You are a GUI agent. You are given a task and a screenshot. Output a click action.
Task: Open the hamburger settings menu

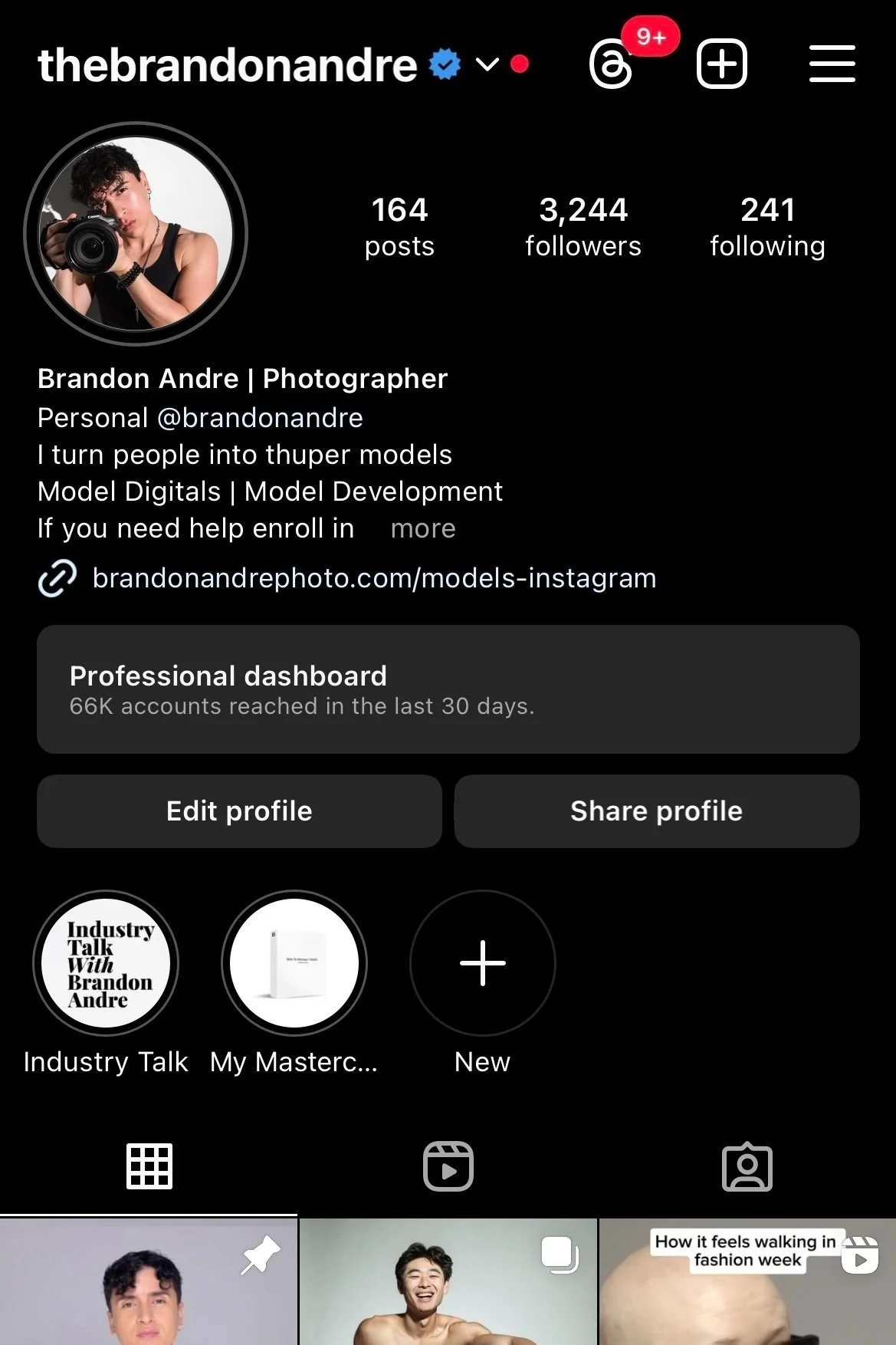tap(832, 64)
